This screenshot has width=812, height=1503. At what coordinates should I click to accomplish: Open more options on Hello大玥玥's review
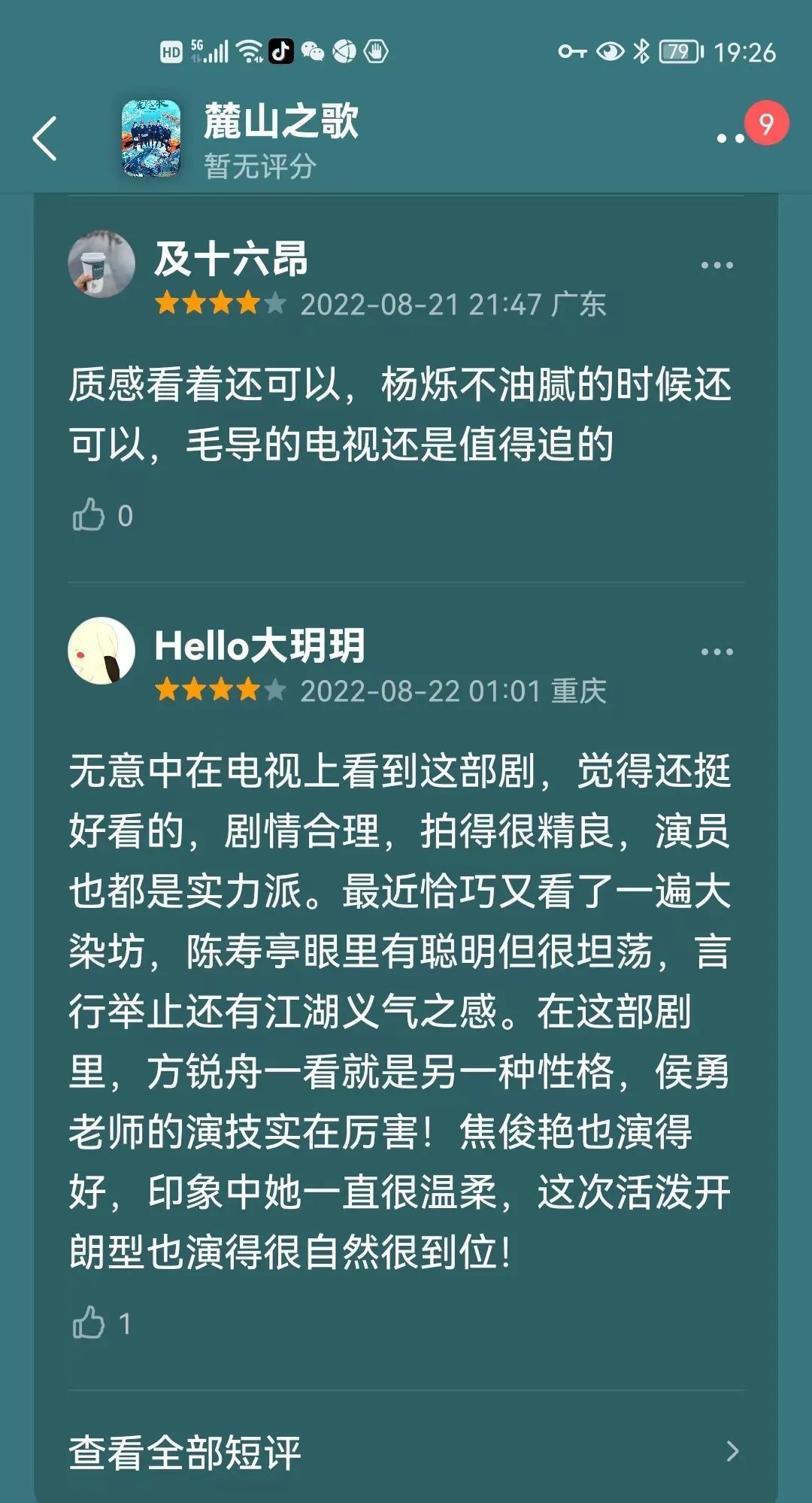716,652
